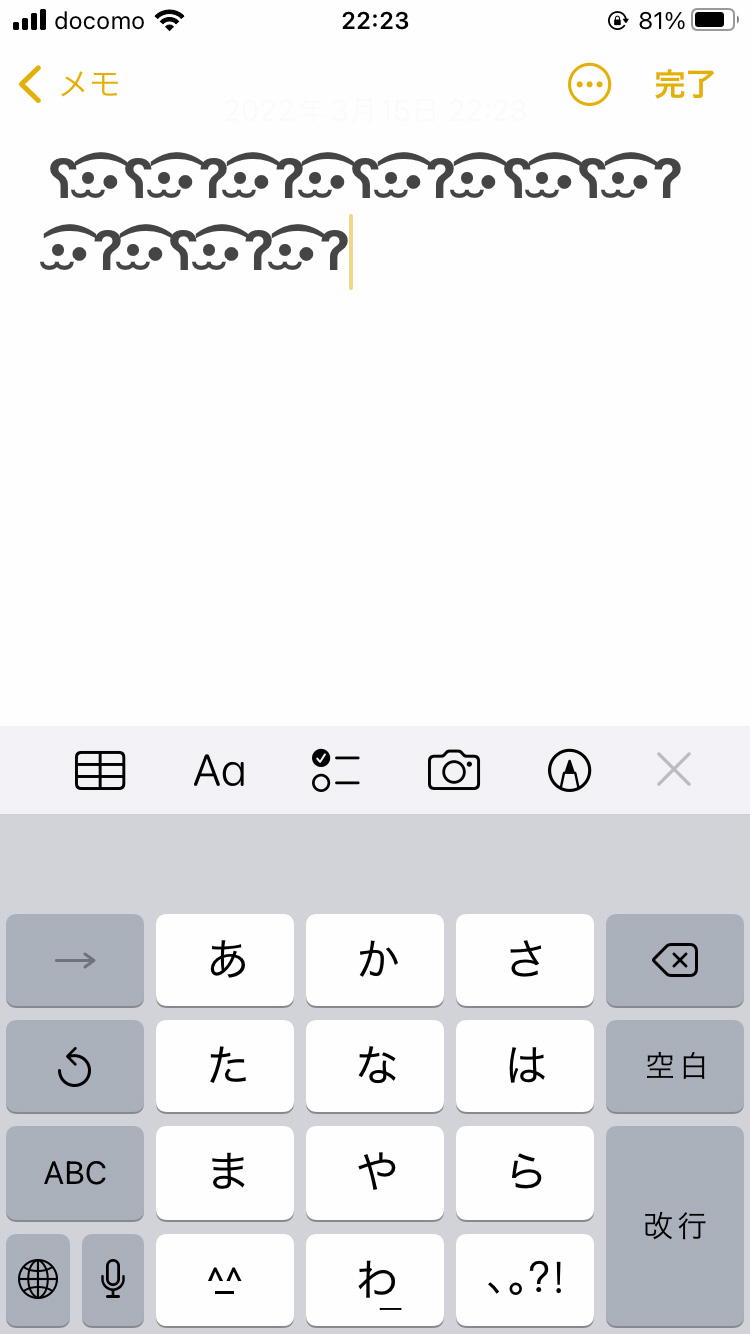Open the markup pen tool
The height and width of the screenshot is (1334, 750).
(x=570, y=770)
